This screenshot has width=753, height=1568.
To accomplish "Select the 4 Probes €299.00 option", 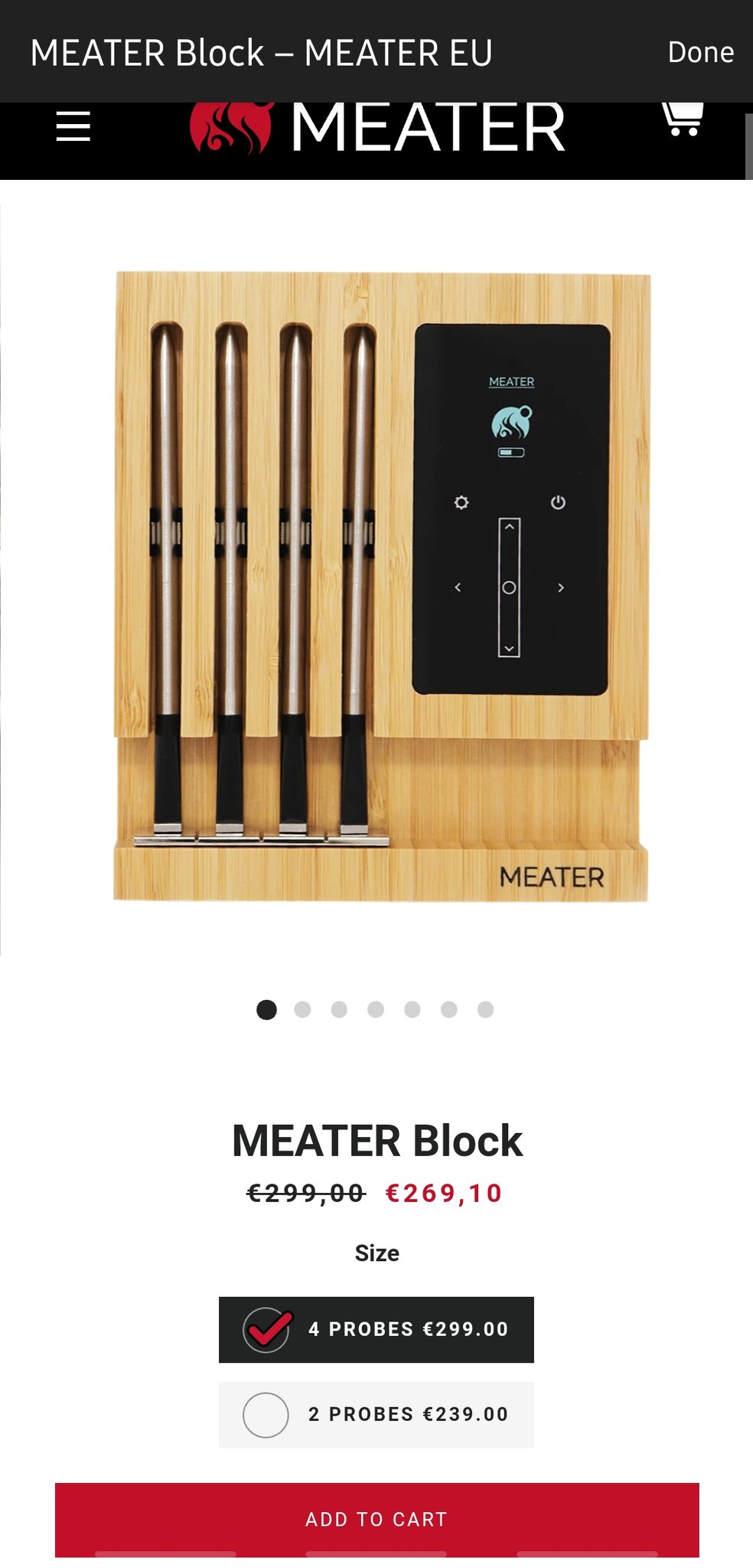I will click(x=376, y=1329).
